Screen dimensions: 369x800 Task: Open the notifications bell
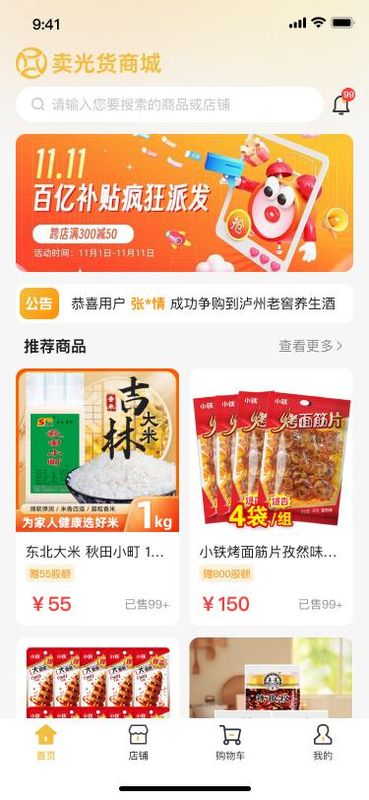click(x=342, y=104)
